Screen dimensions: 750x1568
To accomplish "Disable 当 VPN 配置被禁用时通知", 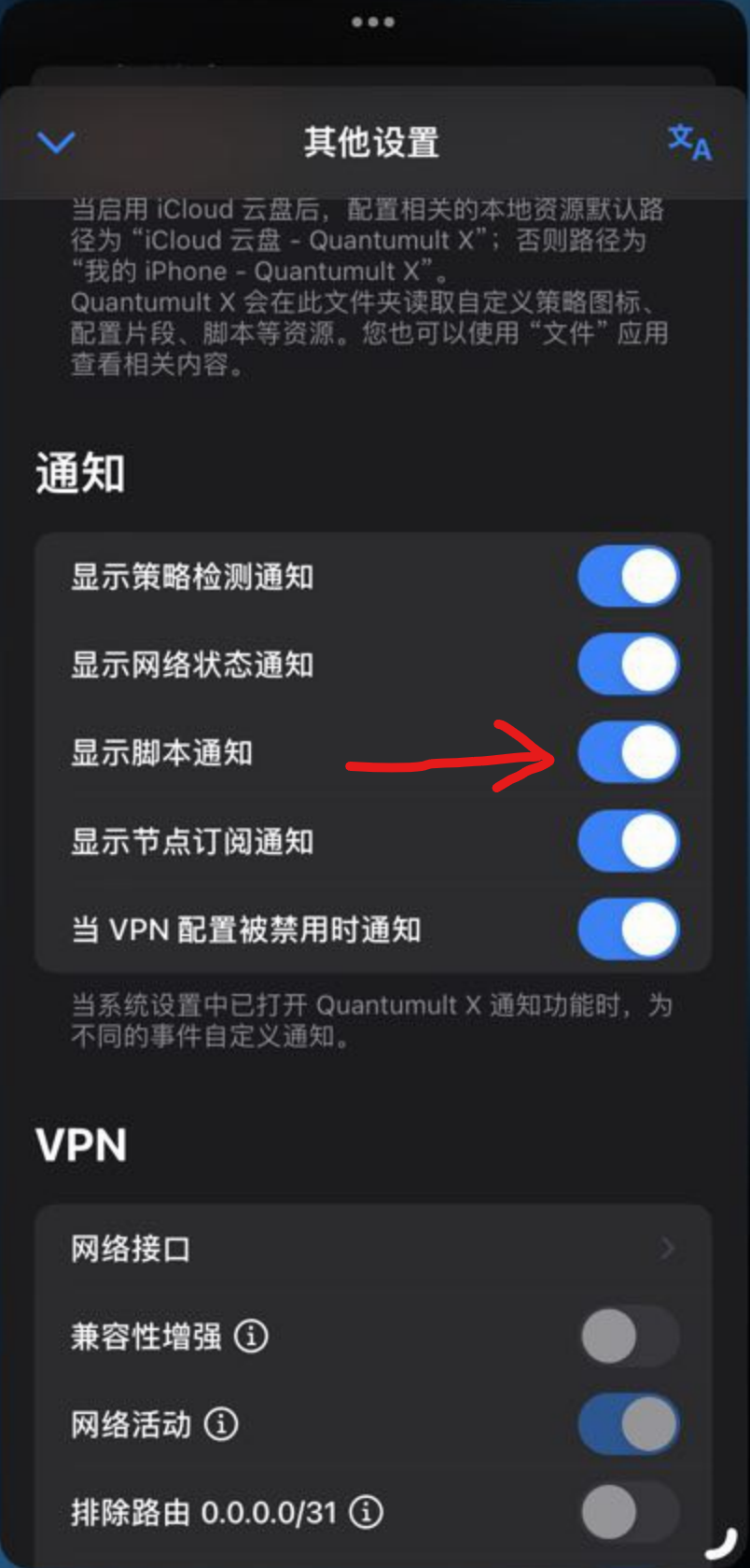I will 628,930.
